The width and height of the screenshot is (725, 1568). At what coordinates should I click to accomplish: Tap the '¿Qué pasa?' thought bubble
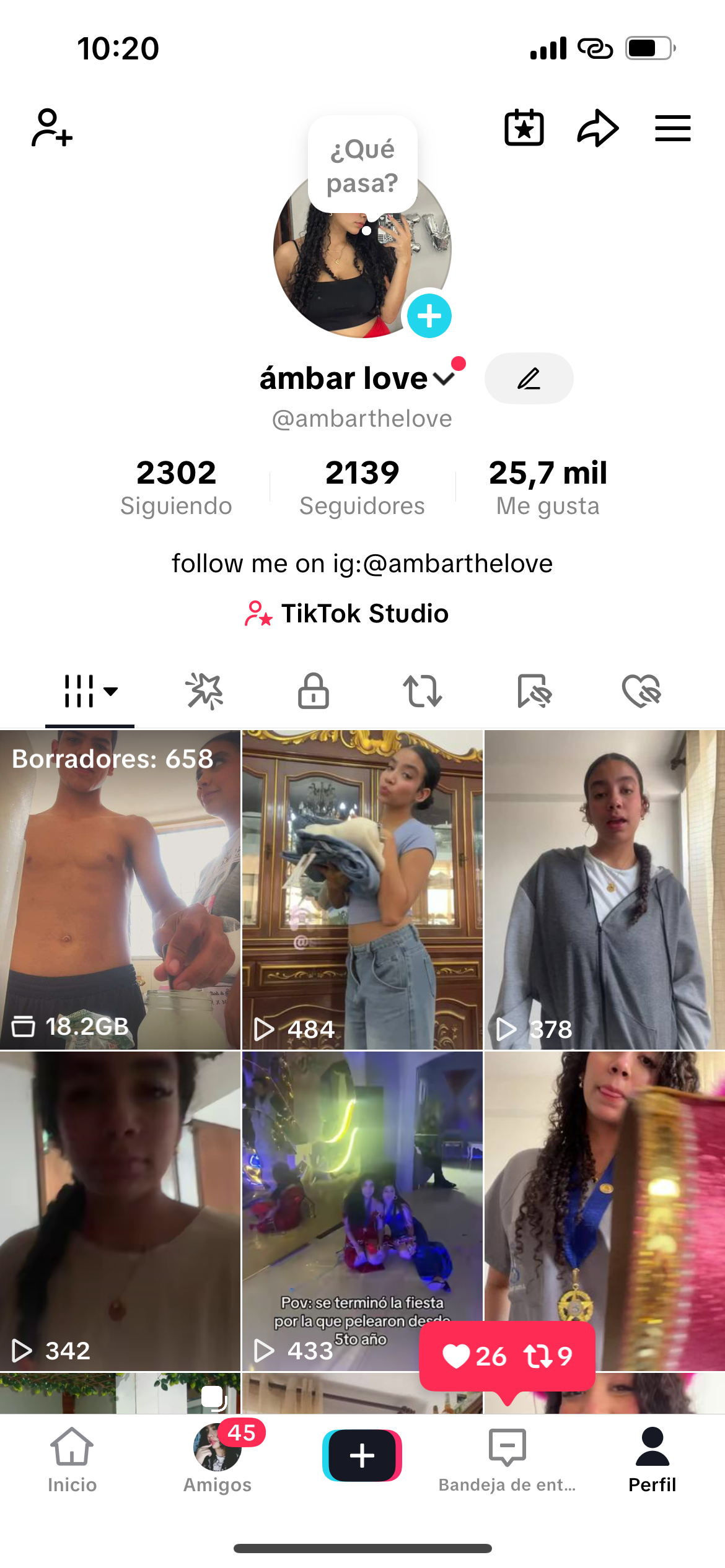click(362, 165)
